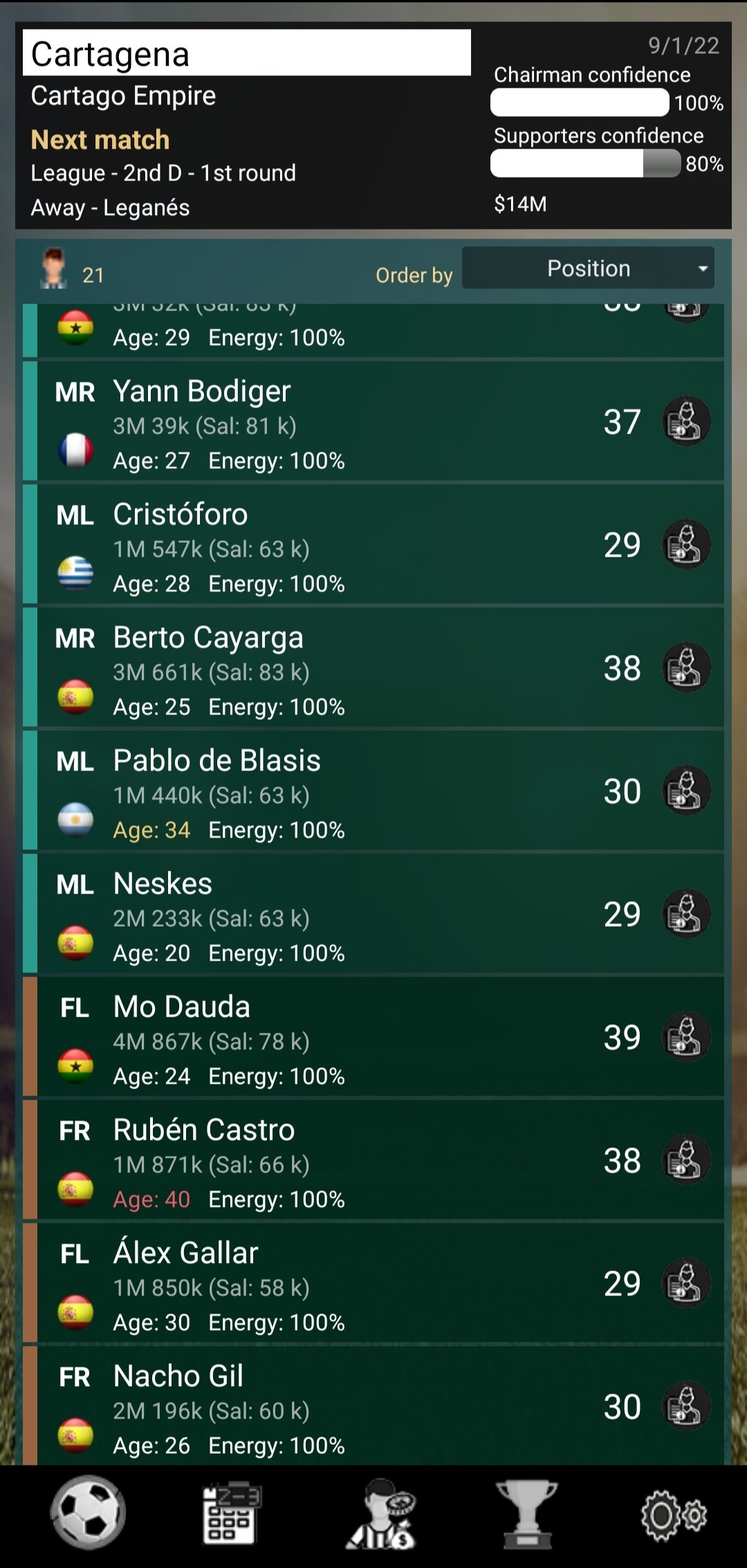Tap the action icon beside Mo Dauda
Viewport: 747px width, 1568px height.
[686, 1037]
